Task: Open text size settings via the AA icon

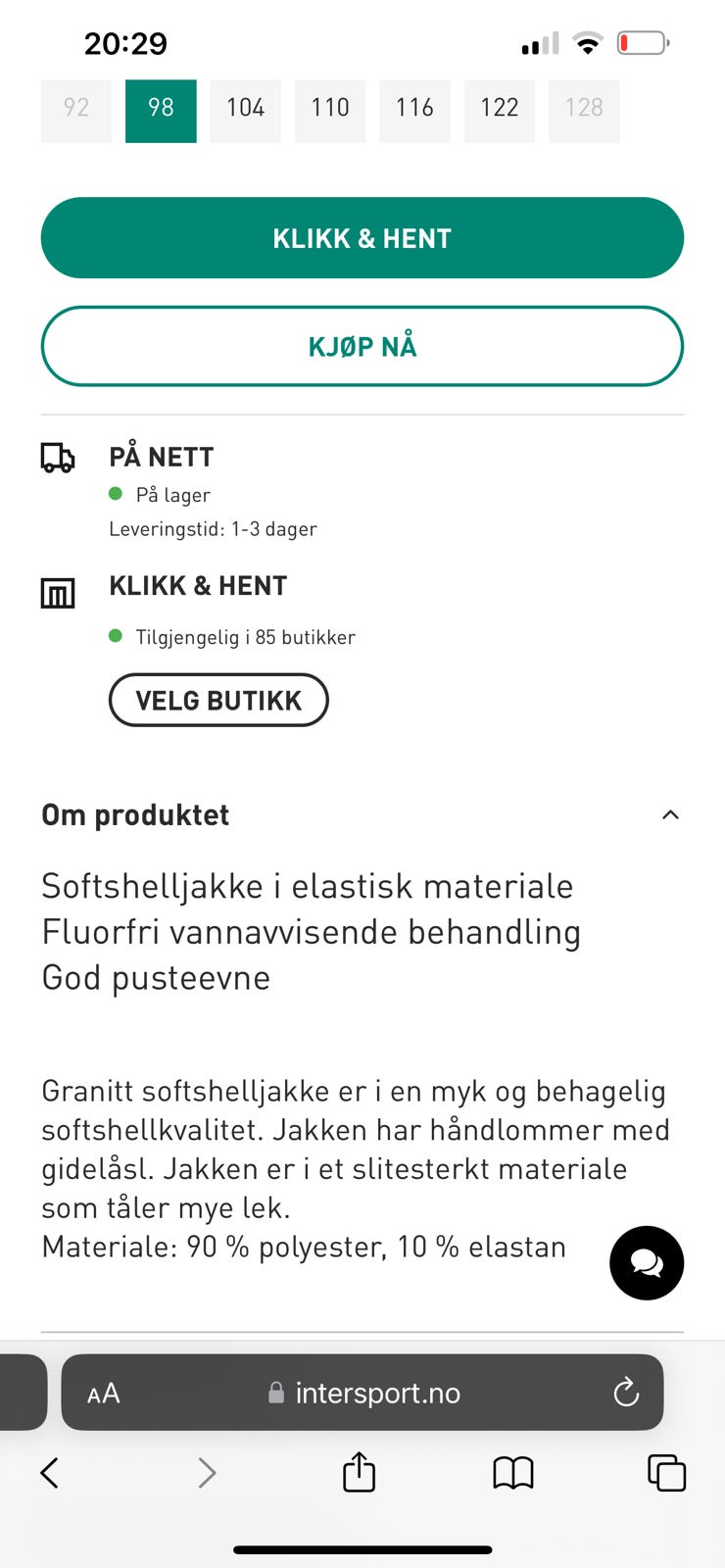Action: click(x=104, y=1393)
